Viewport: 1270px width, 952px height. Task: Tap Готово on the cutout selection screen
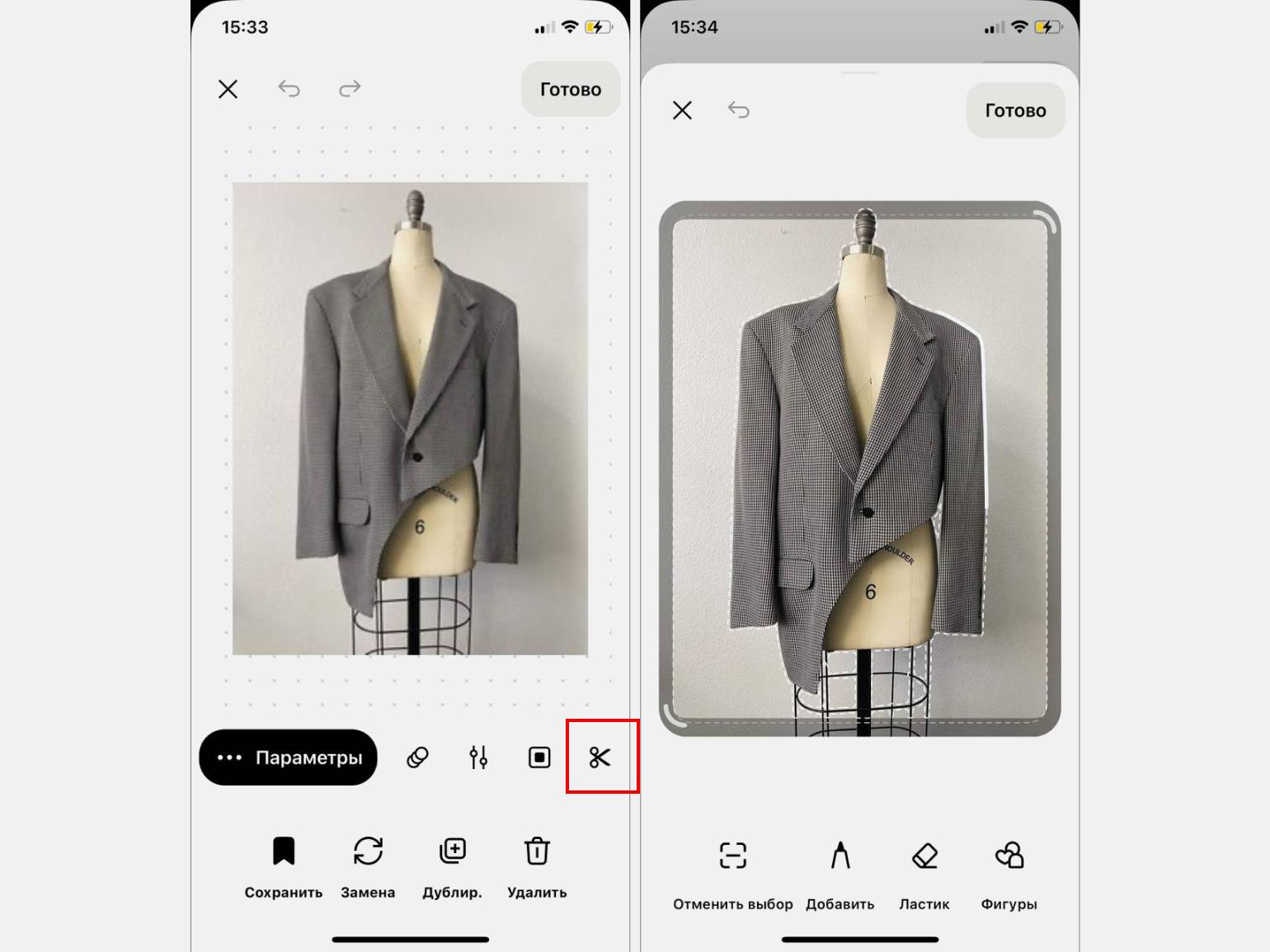tap(1015, 110)
